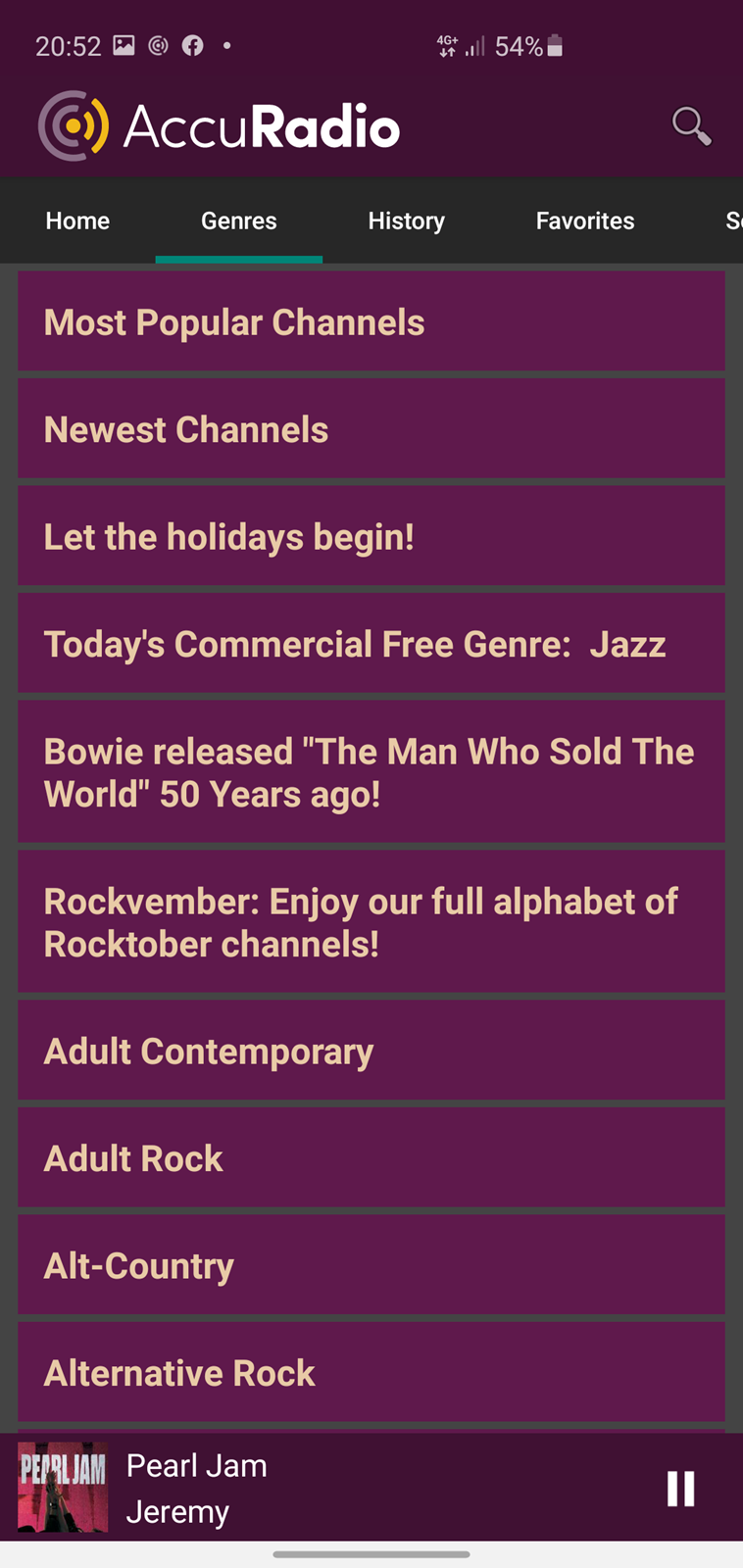Switch to the History tab
Viewport: 743px width, 1568px height.
tap(407, 220)
